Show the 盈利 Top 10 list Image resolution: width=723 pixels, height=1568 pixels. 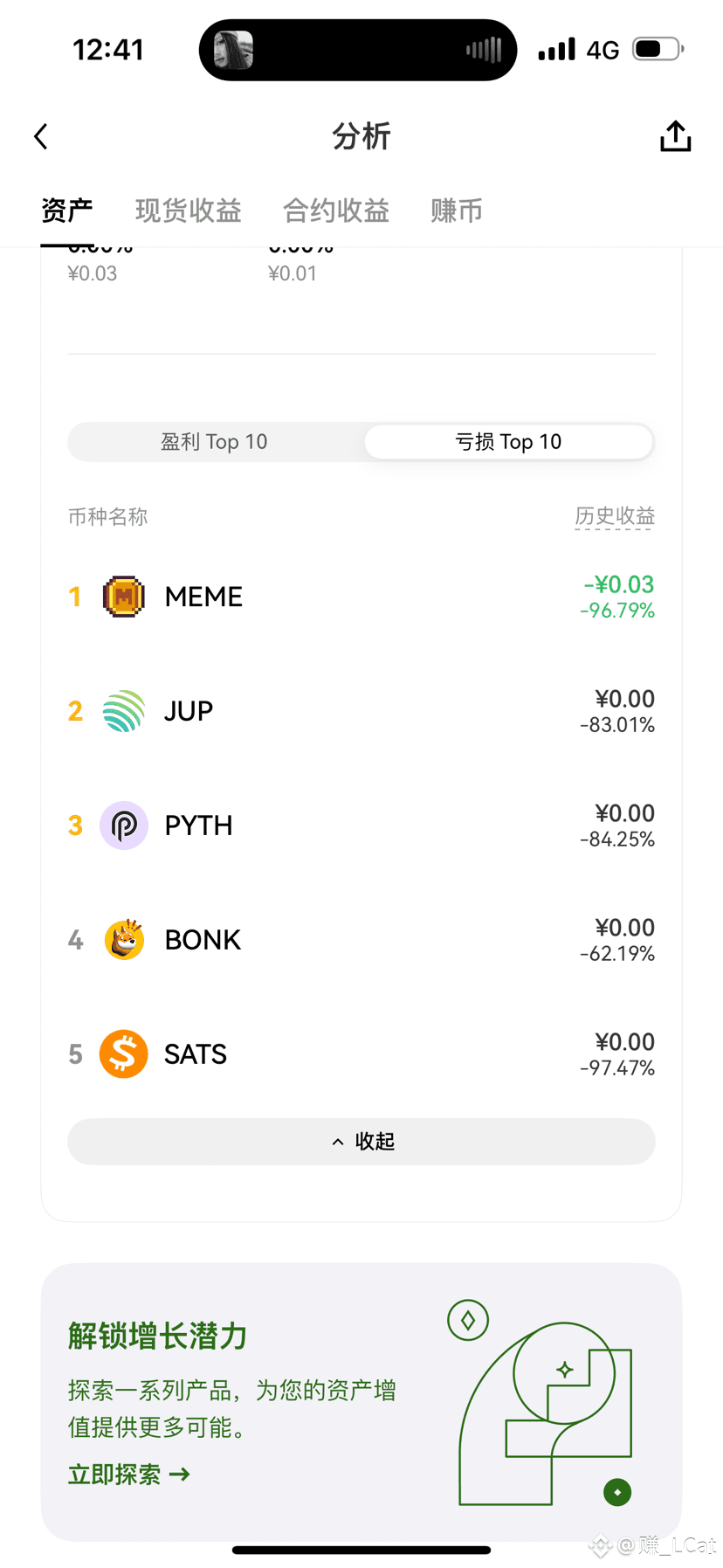(215, 442)
